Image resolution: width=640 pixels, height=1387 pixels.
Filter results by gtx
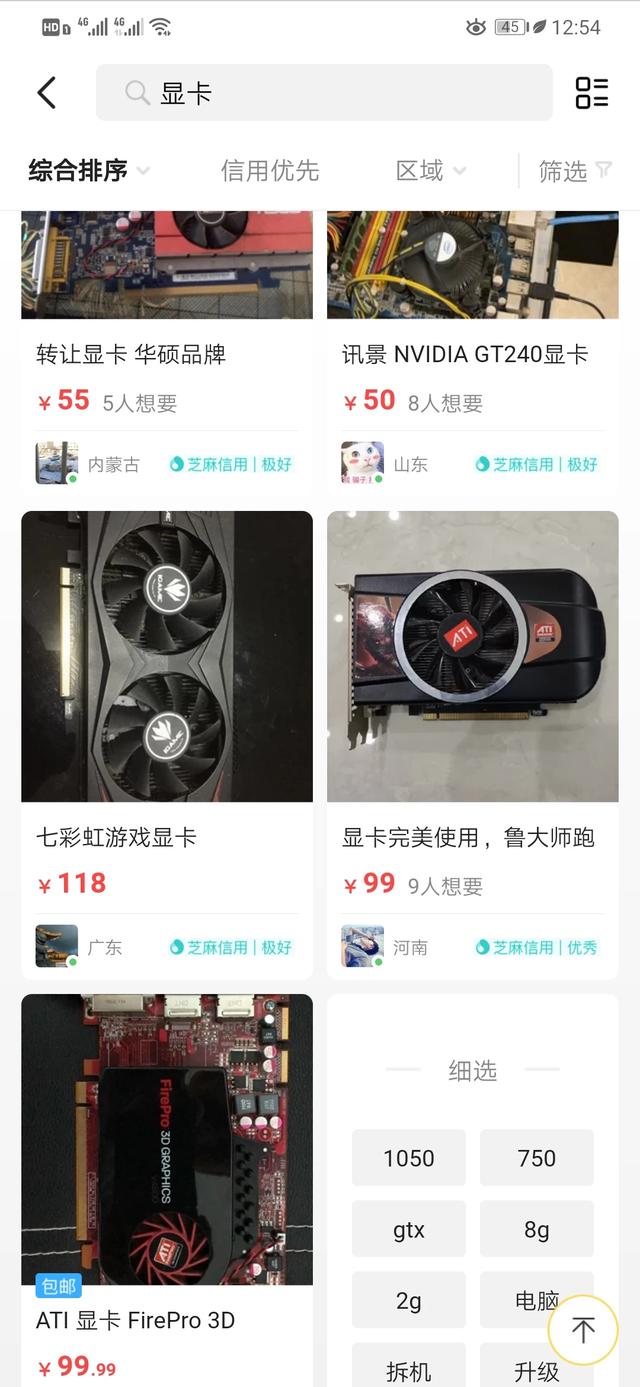pos(409,1230)
